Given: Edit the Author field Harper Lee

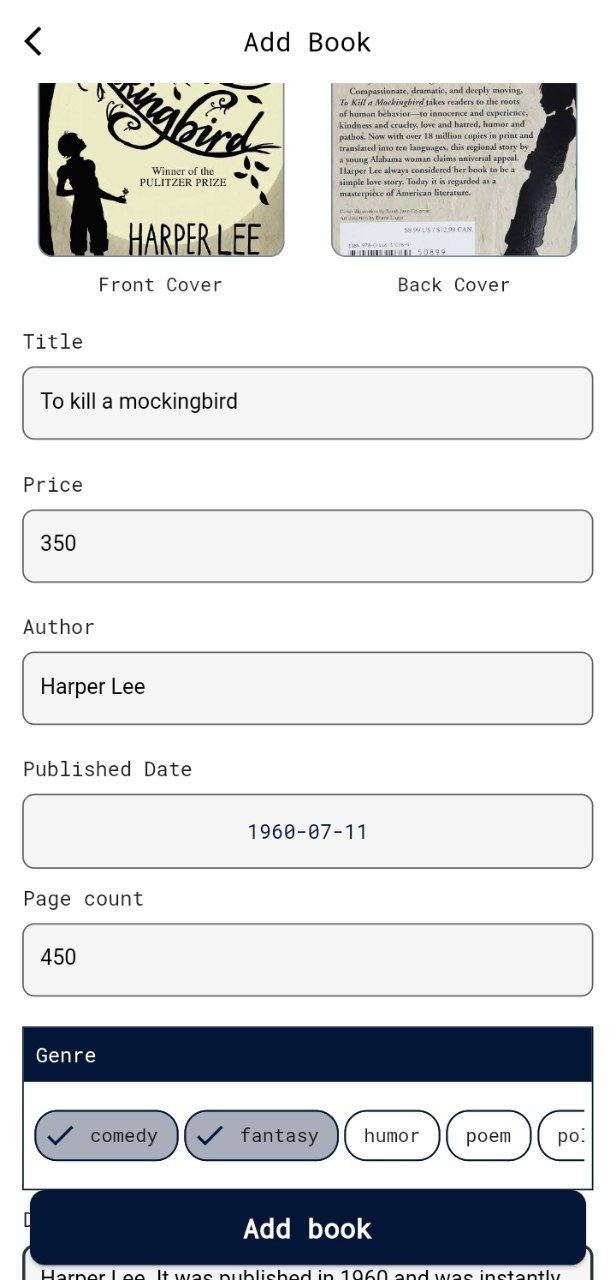Looking at the screenshot, I should [x=307, y=688].
